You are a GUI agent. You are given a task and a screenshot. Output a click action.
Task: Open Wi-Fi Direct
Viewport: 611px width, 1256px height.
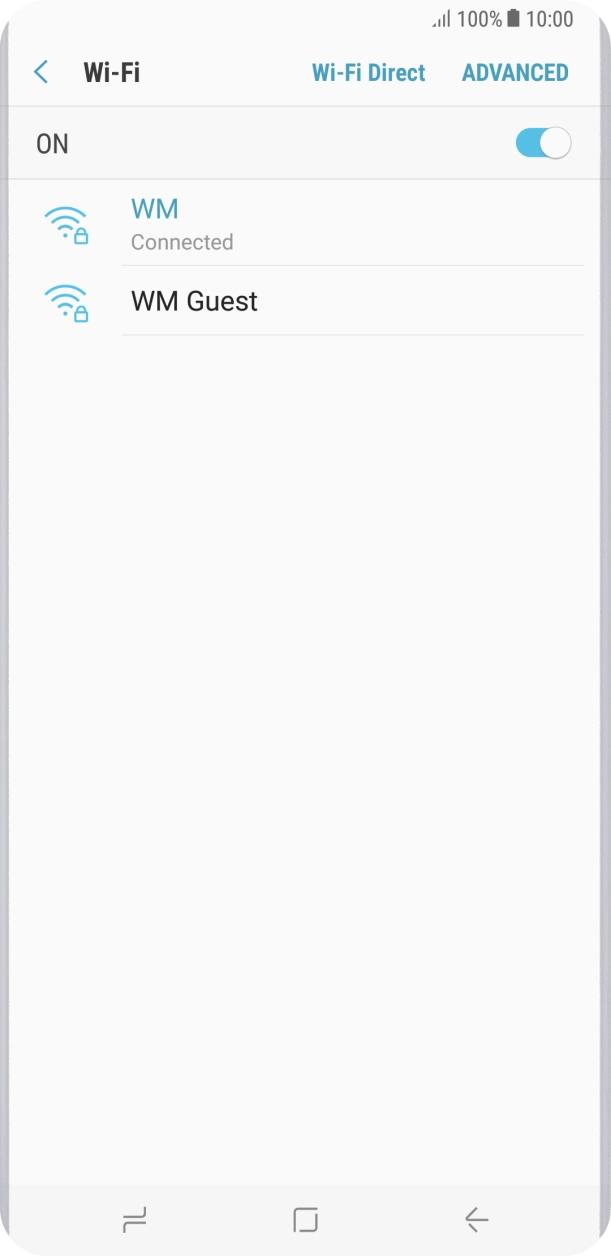pyautogui.click(x=368, y=73)
